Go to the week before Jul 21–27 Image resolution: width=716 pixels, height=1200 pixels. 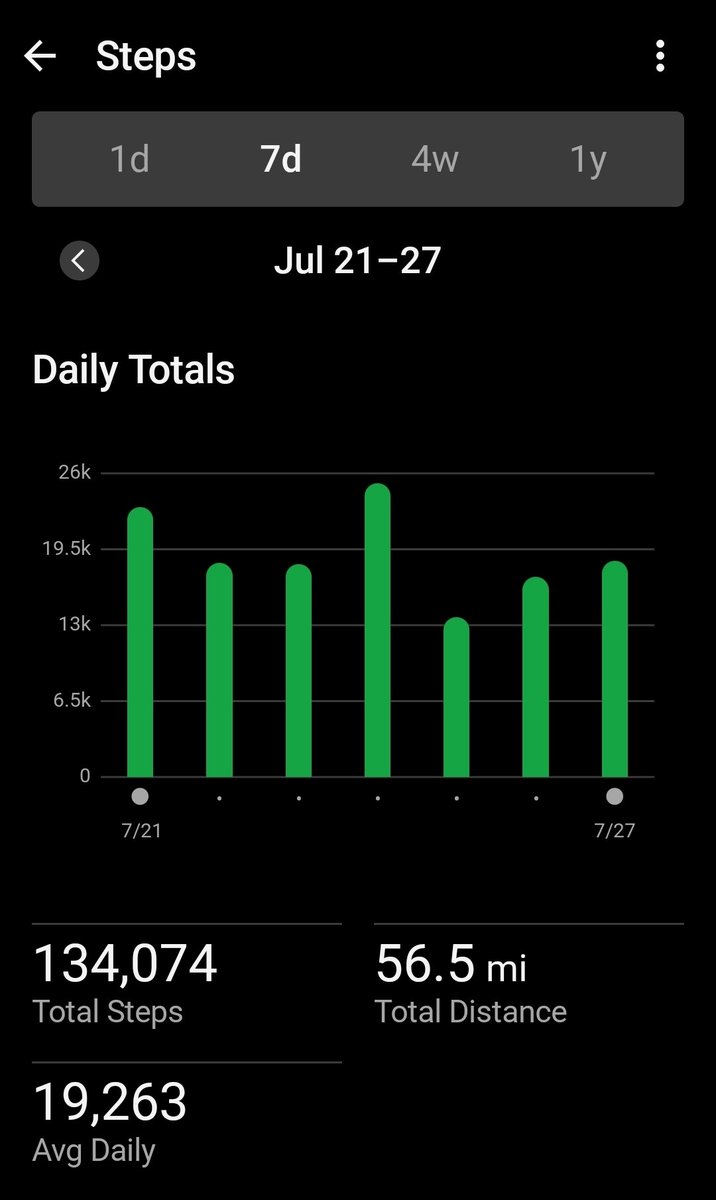(79, 261)
